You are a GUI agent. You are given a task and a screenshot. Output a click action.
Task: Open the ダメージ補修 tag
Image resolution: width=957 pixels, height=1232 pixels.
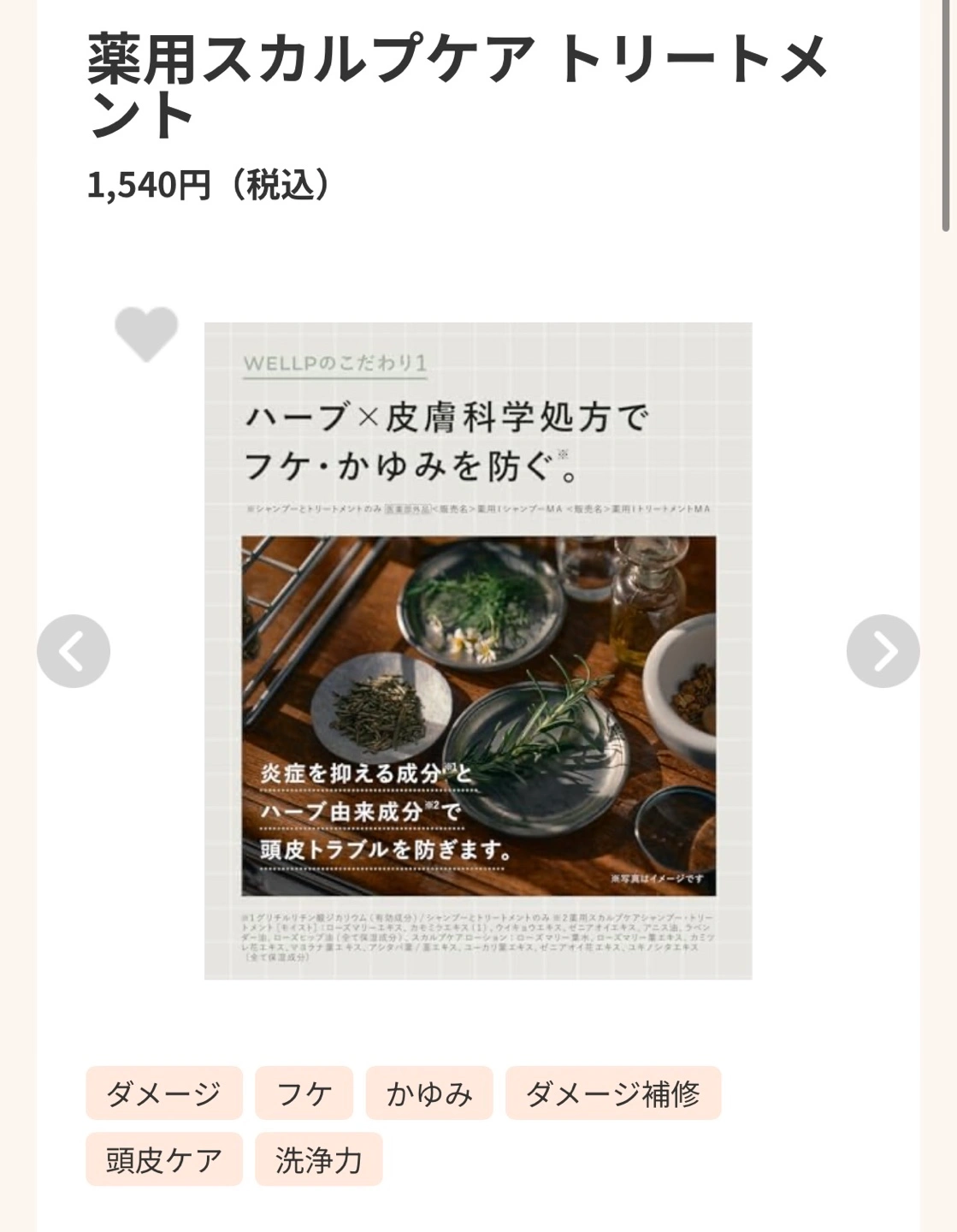point(612,1093)
